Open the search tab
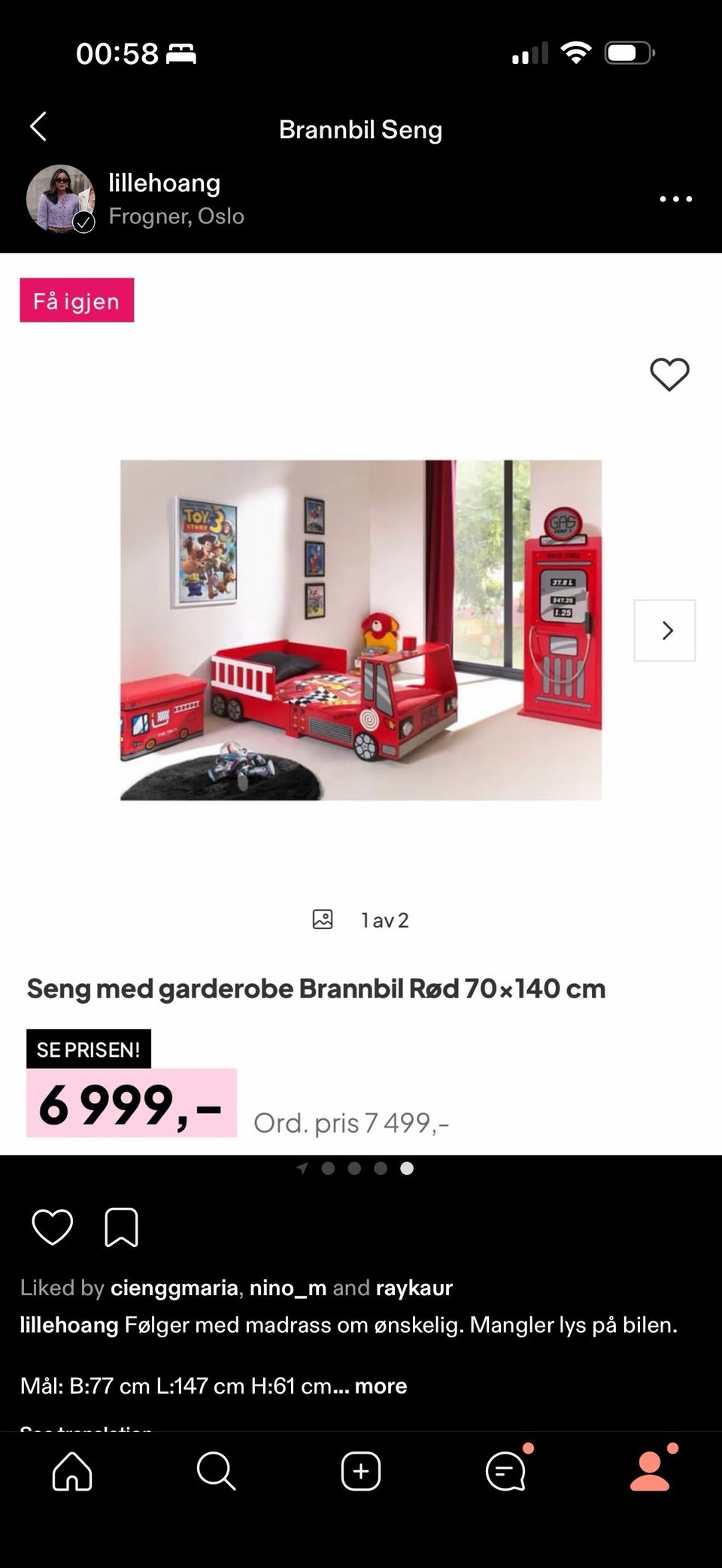Image resolution: width=722 pixels, height=1568 pixels. (216, 1473)
